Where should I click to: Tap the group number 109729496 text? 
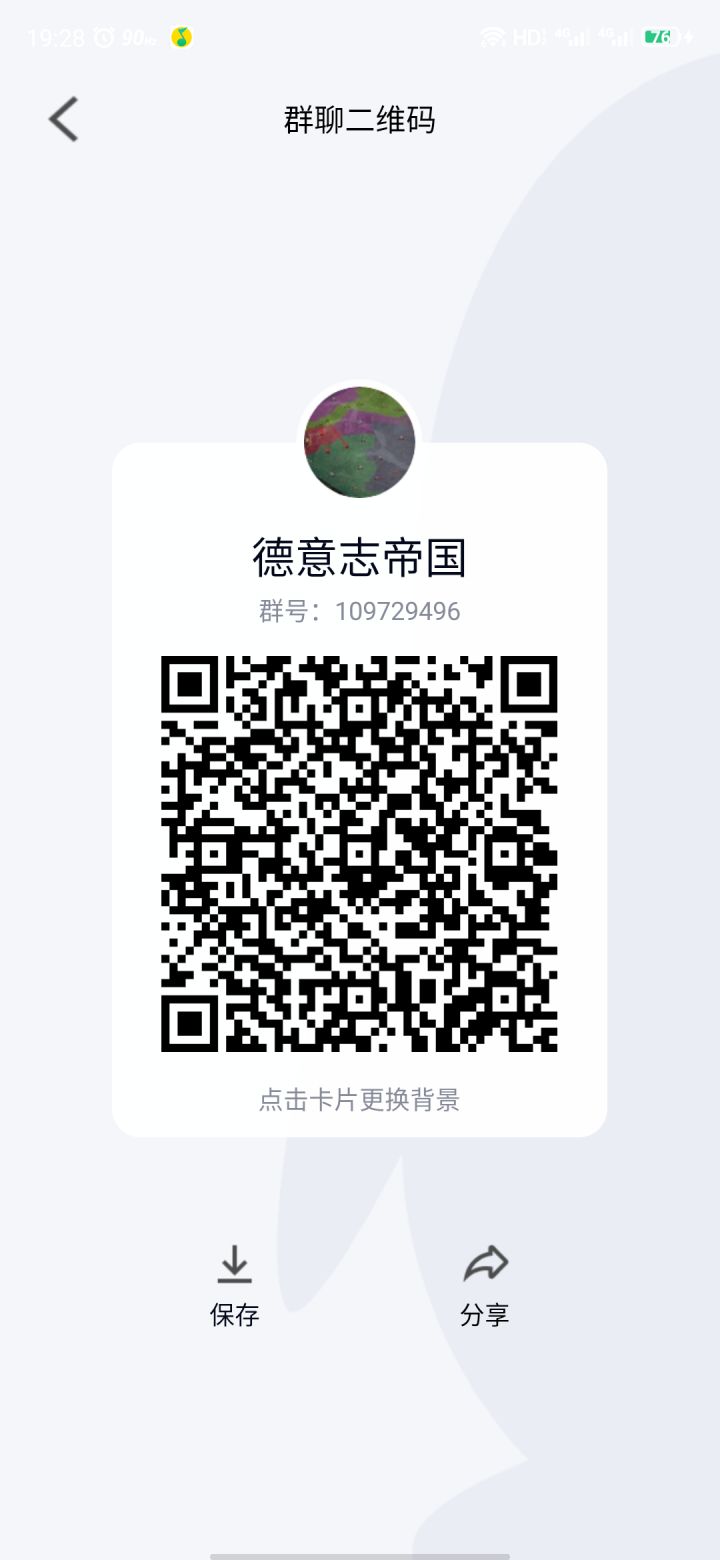pos(359,610)
